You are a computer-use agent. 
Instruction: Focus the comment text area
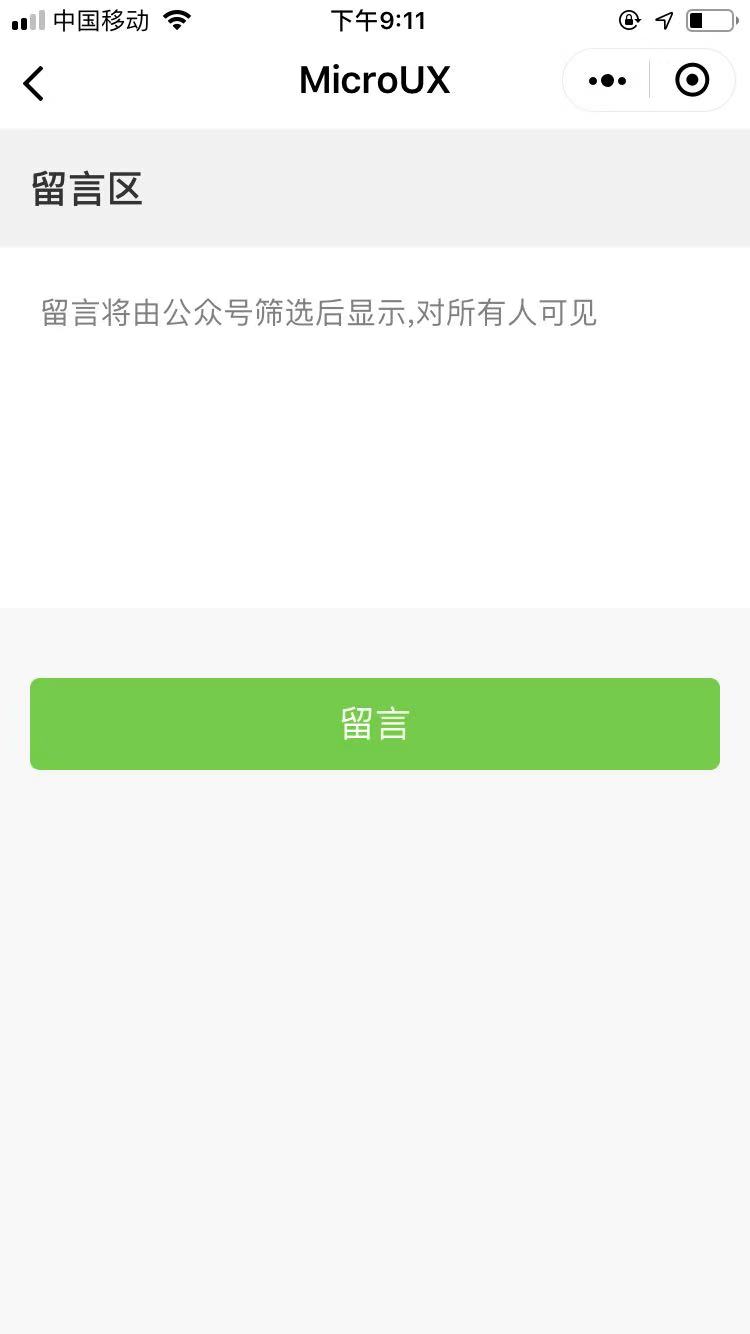pyautogui.click(x=375, y=427)
